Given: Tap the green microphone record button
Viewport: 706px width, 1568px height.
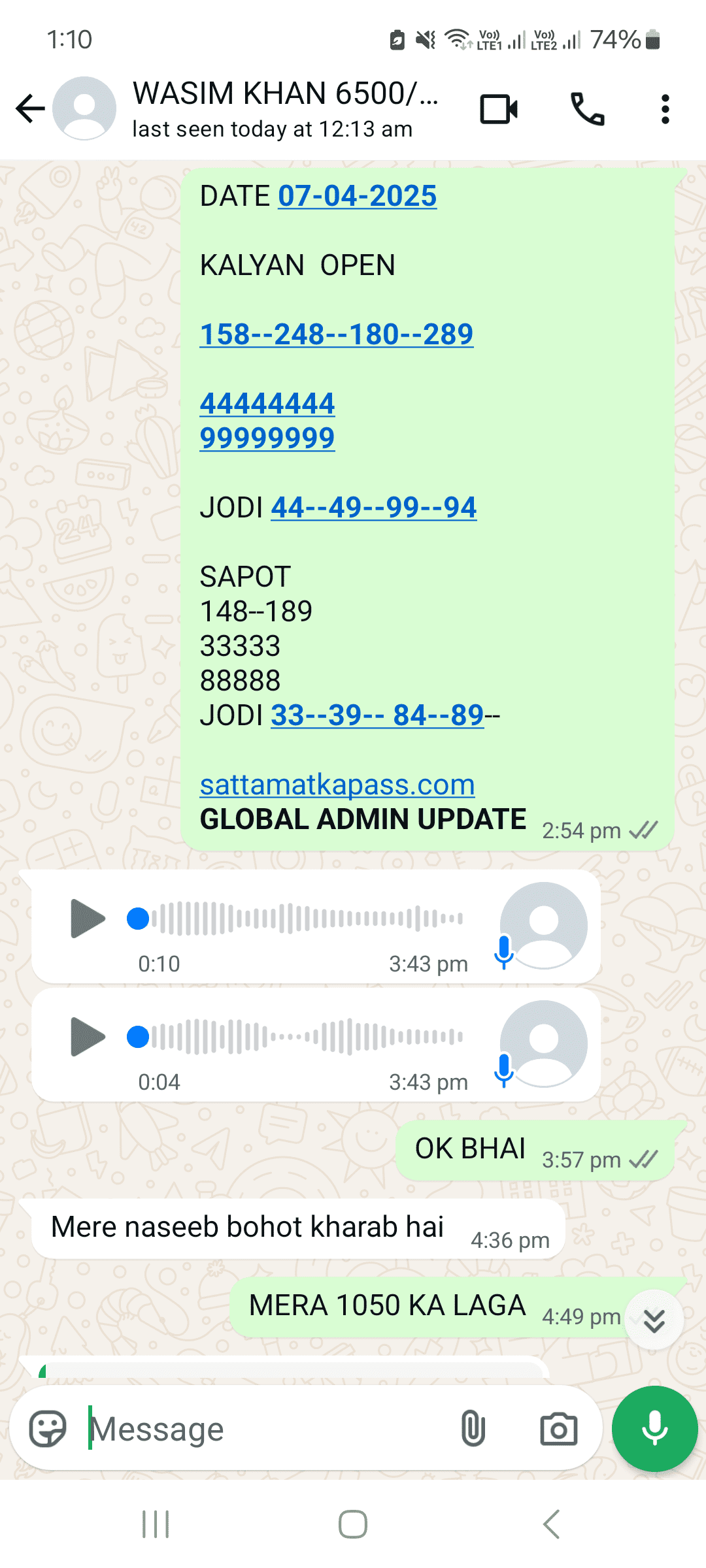Looking at the screenshot, I should click(654, 1429).
